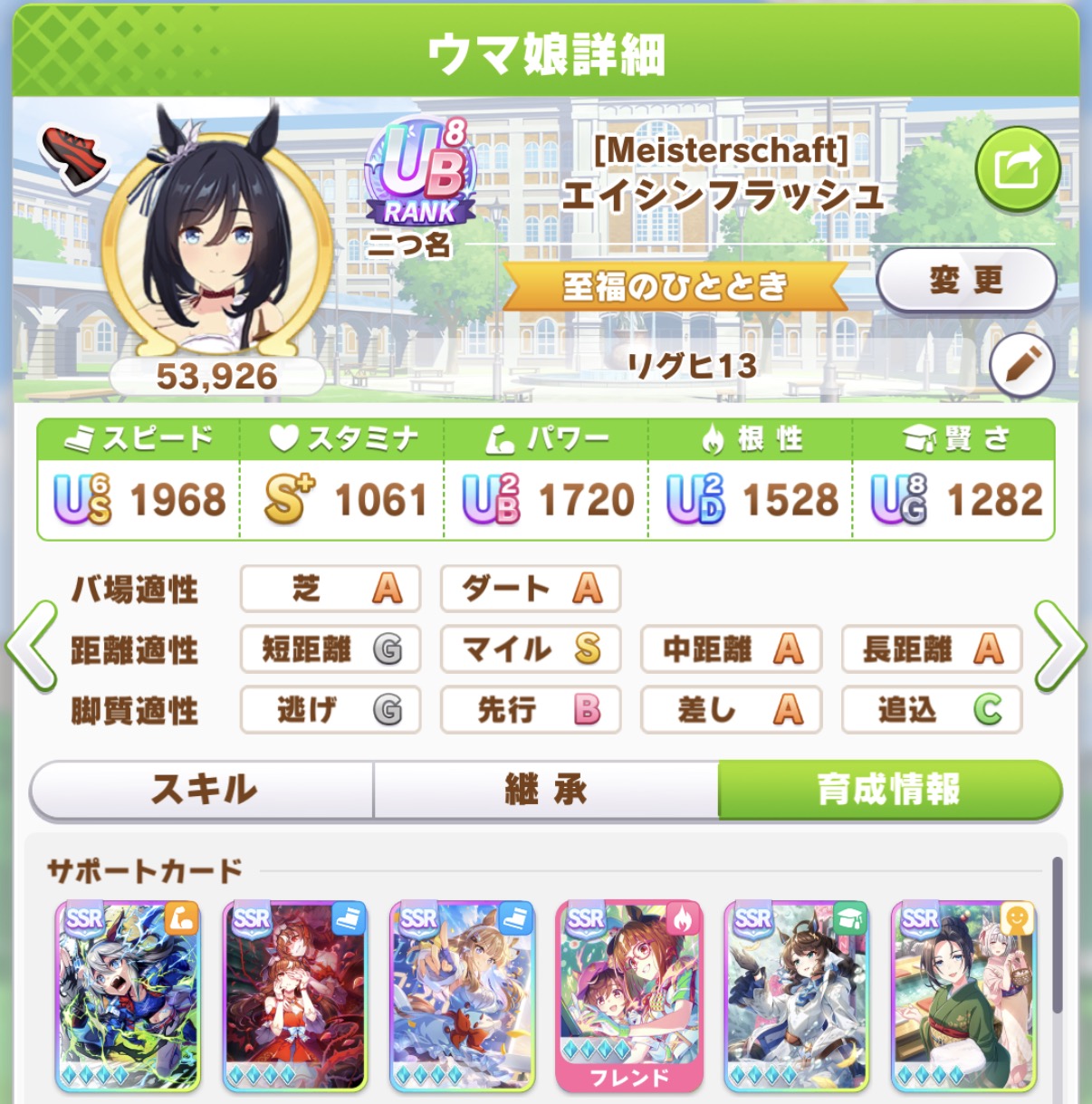Open the blonde speed SSR support card
The height and width of the screenshot is (1104, 1092).
pyautogui.click(x=462, y=995)
